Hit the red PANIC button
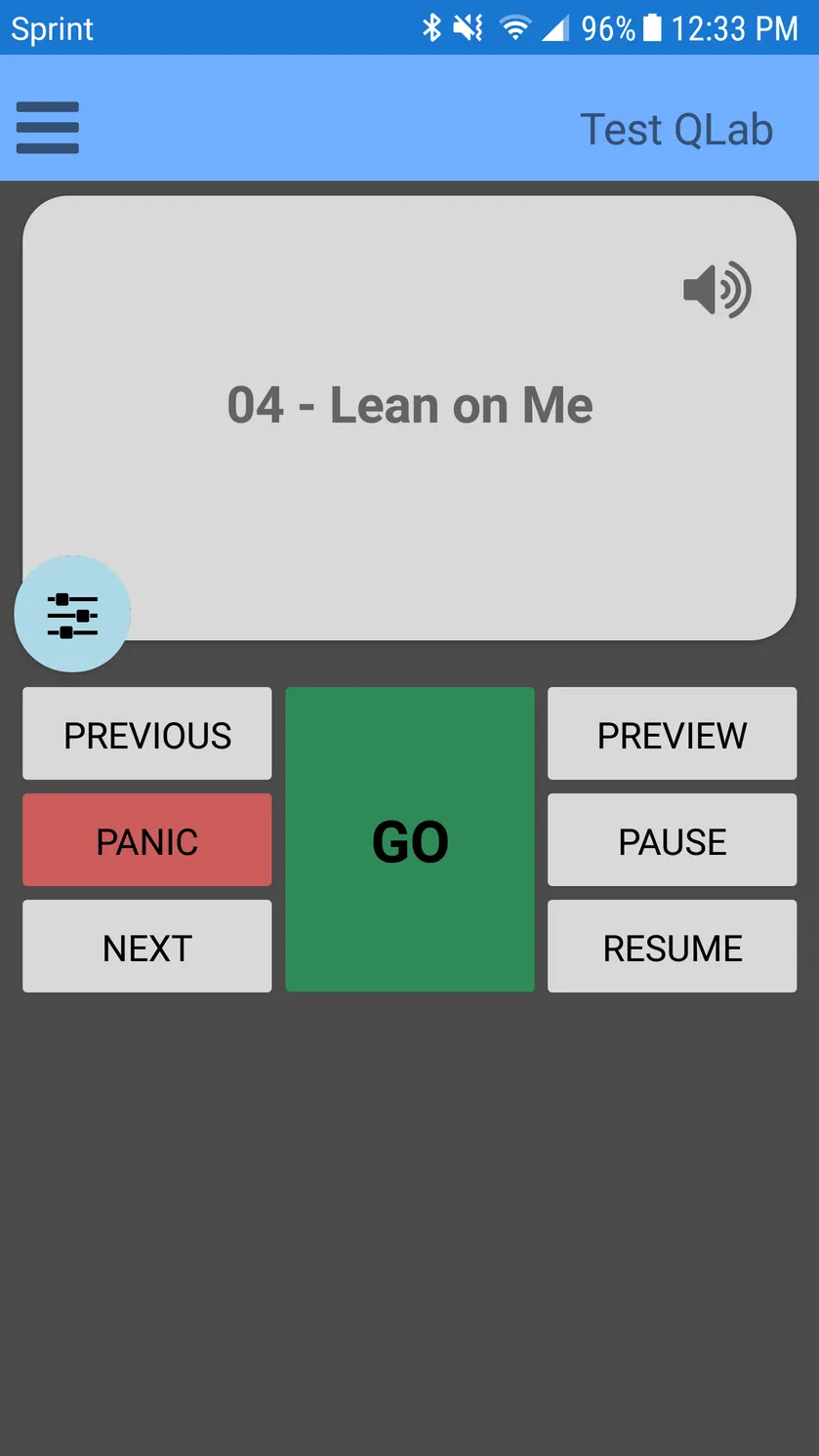Viewport: 819px width, 1456px height. click(147, 840)
